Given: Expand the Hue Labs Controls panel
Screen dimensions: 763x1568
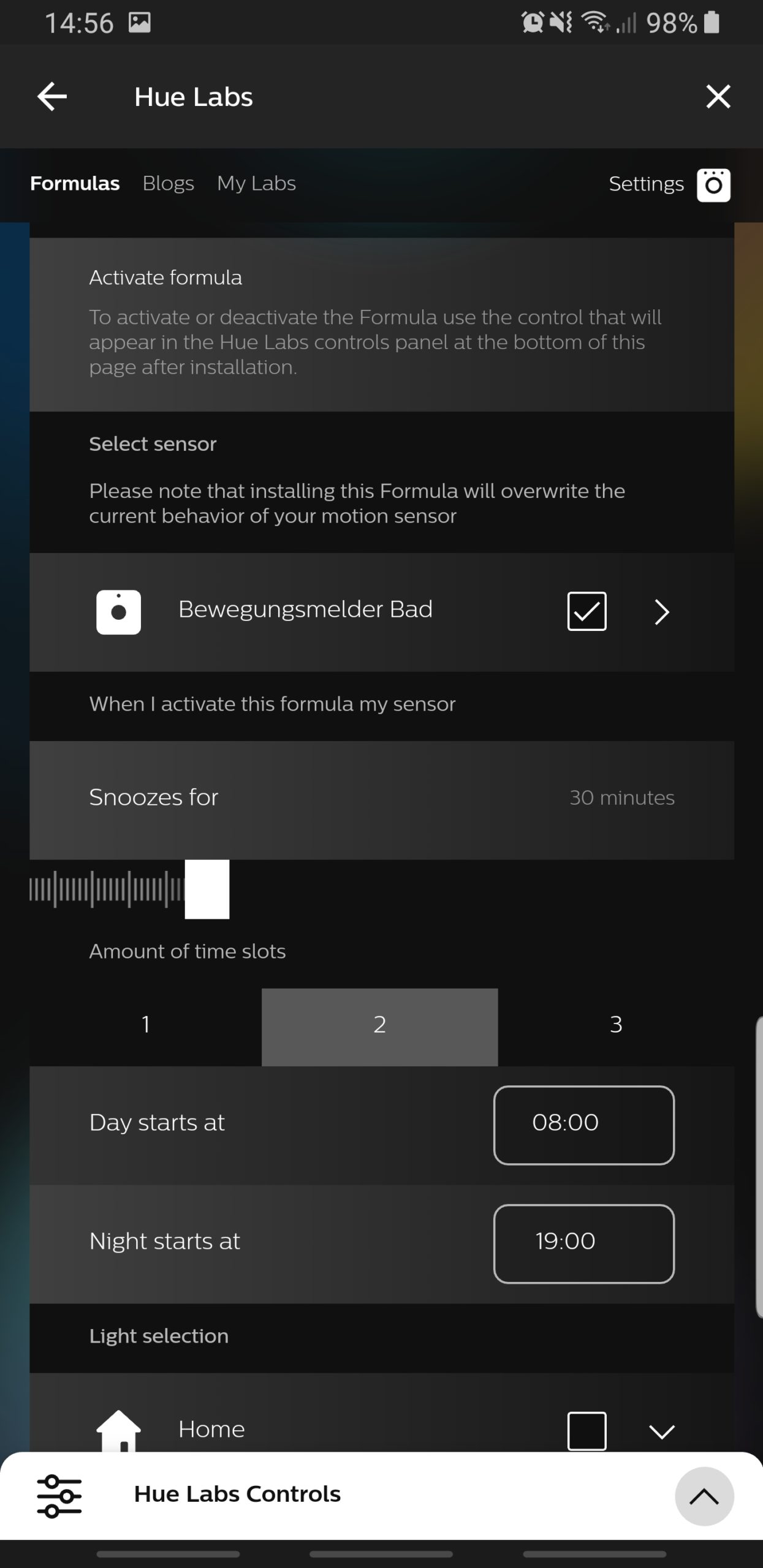Looking at the screenshot, I should (x=704, y=1496).
